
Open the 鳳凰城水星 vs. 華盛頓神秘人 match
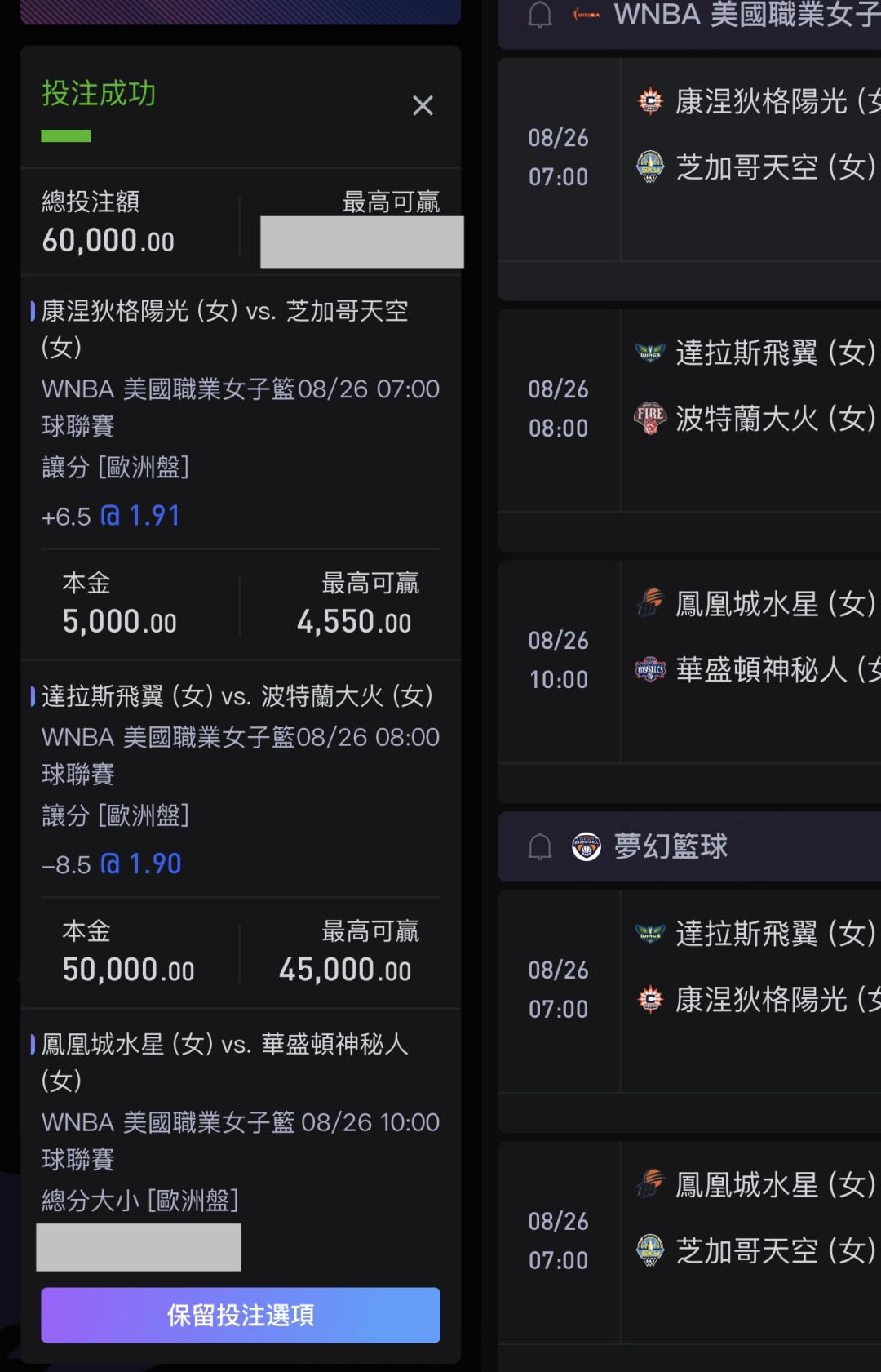tap(689, 661)
